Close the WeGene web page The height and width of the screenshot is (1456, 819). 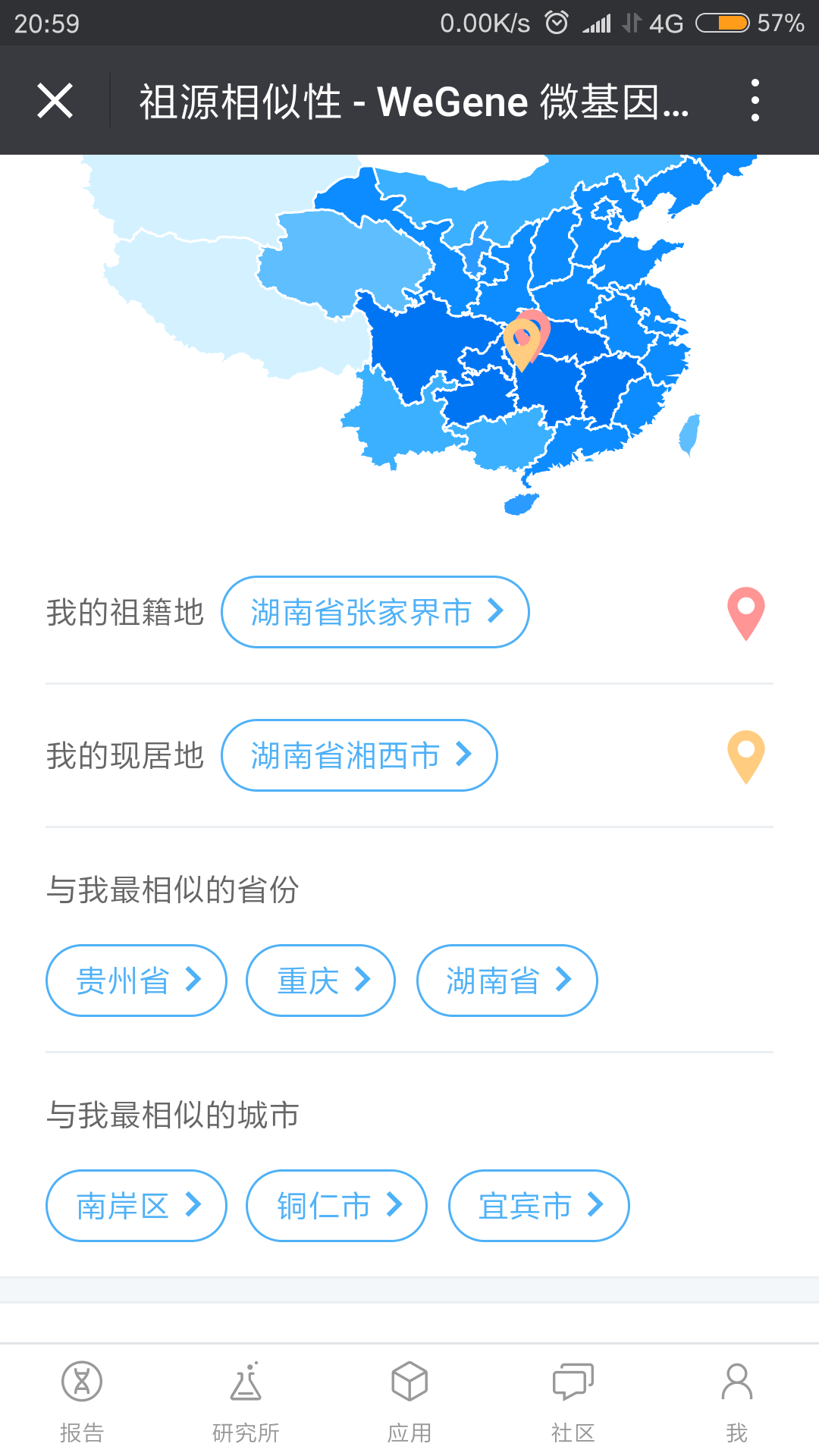(55, 101)
